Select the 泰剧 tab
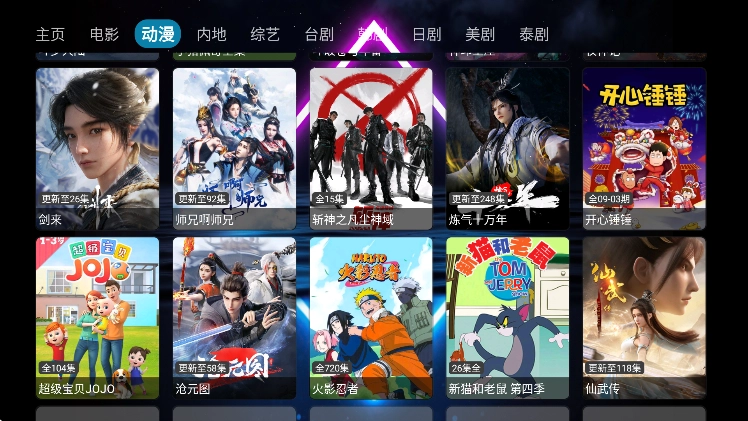Screen dimensions: 748x421 [534, 34]
